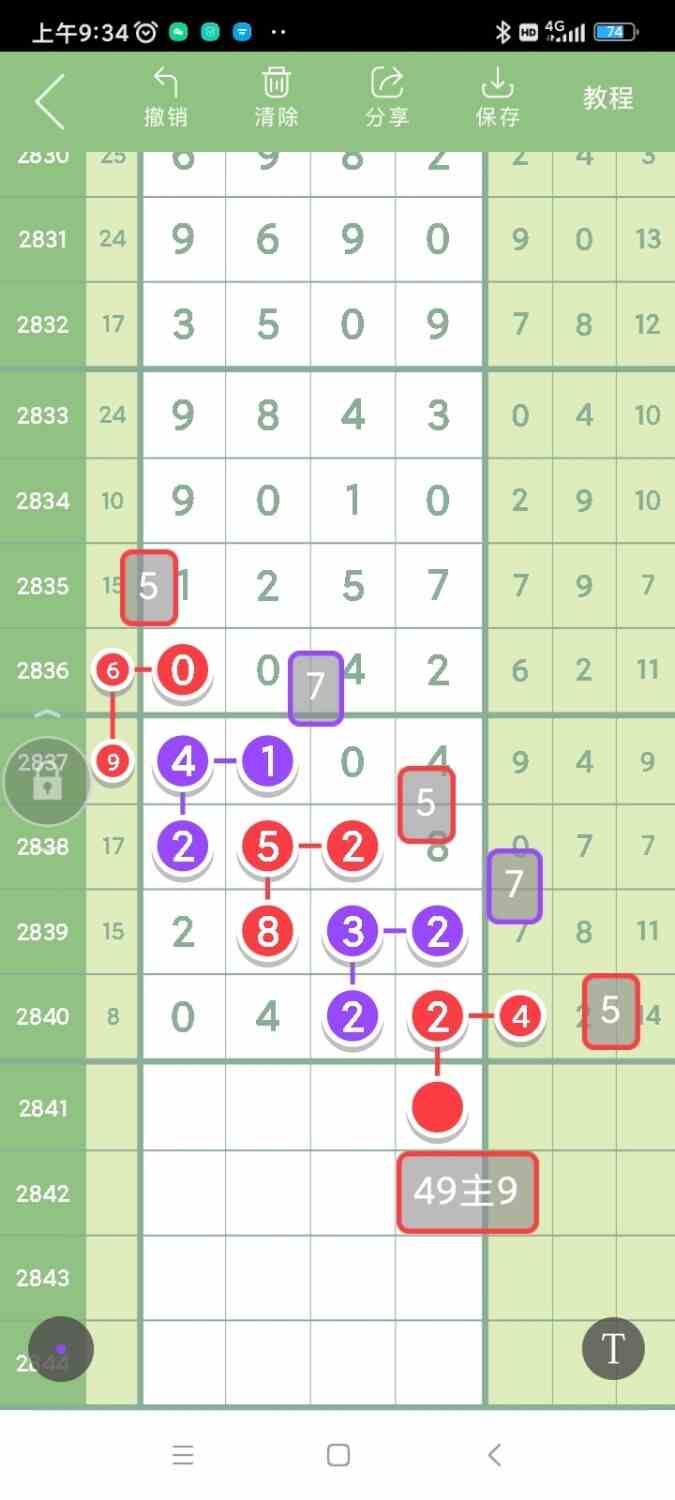Open the T text tool button
This screenshot has height=1500, width=675.
[613, 1349]
